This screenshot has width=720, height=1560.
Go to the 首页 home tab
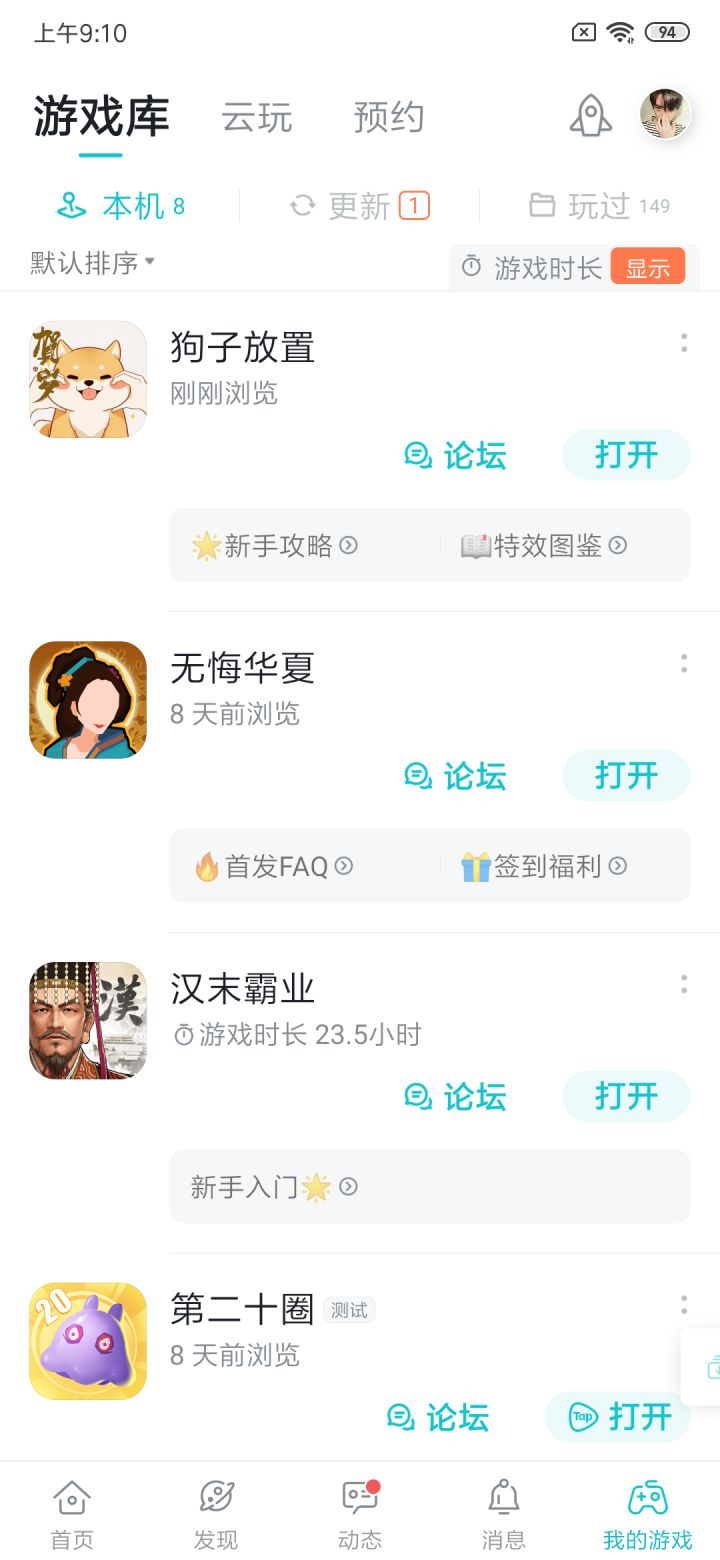(72, 1514)
